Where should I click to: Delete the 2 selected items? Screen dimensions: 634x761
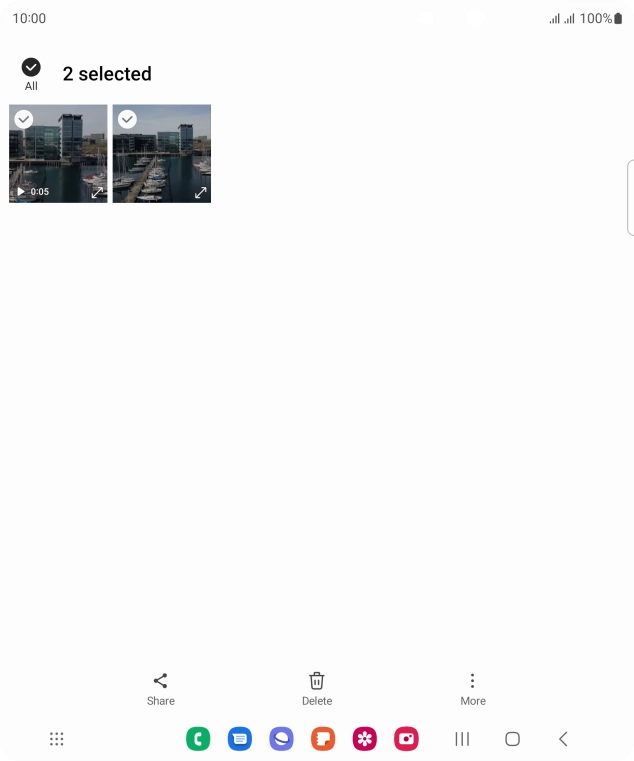click(317, 688)
